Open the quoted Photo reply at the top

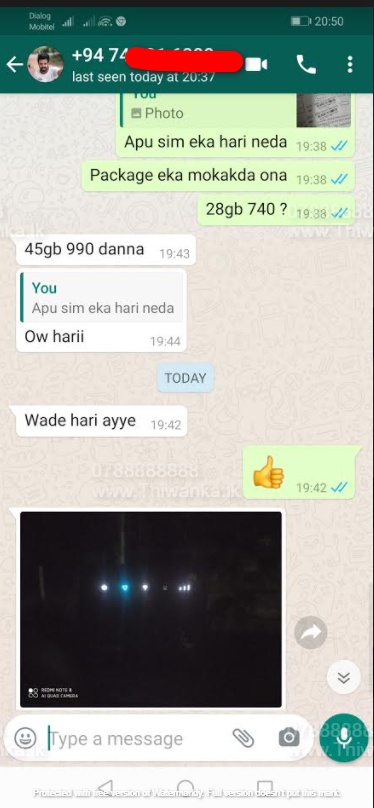pyautogui.click(x=236, y=110)
